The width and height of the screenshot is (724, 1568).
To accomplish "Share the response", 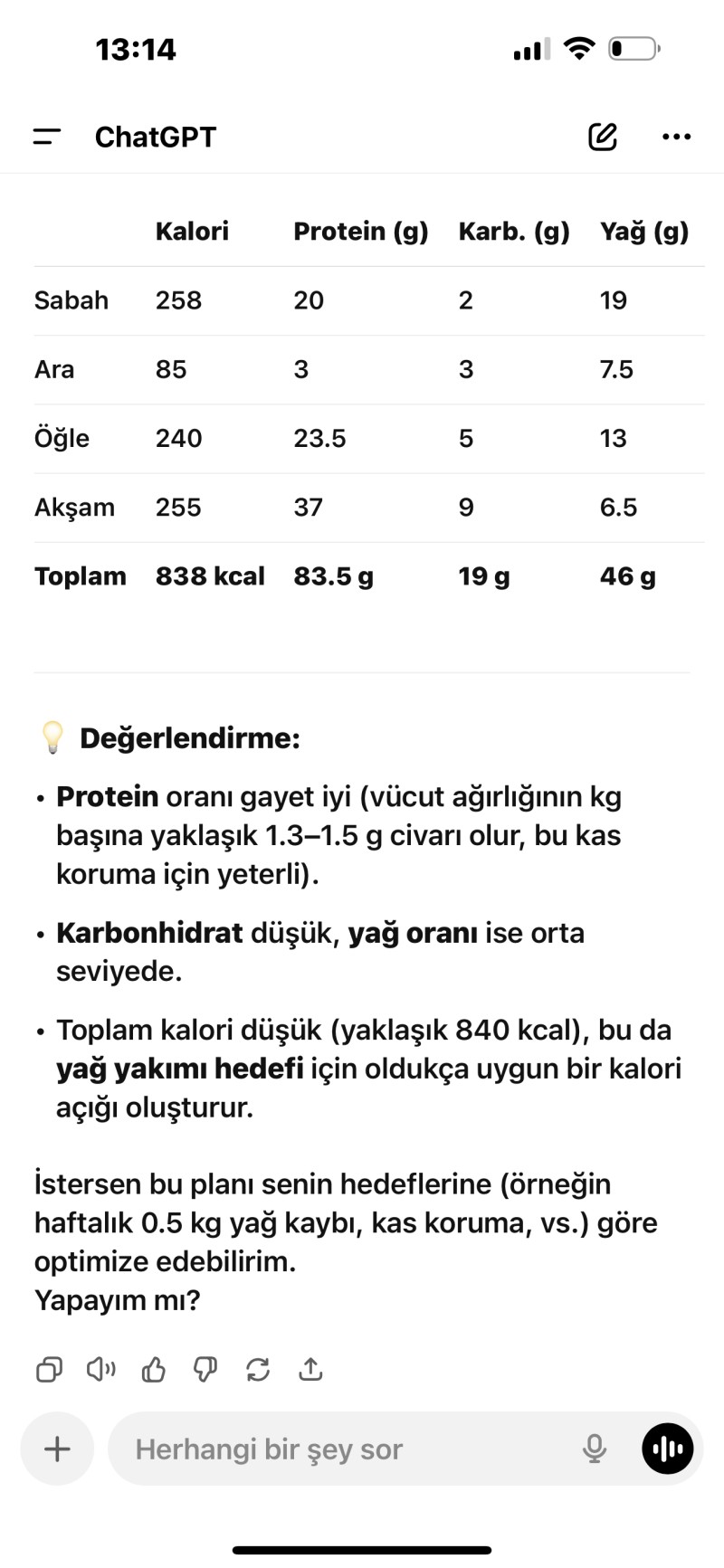I will [310, 1370].
